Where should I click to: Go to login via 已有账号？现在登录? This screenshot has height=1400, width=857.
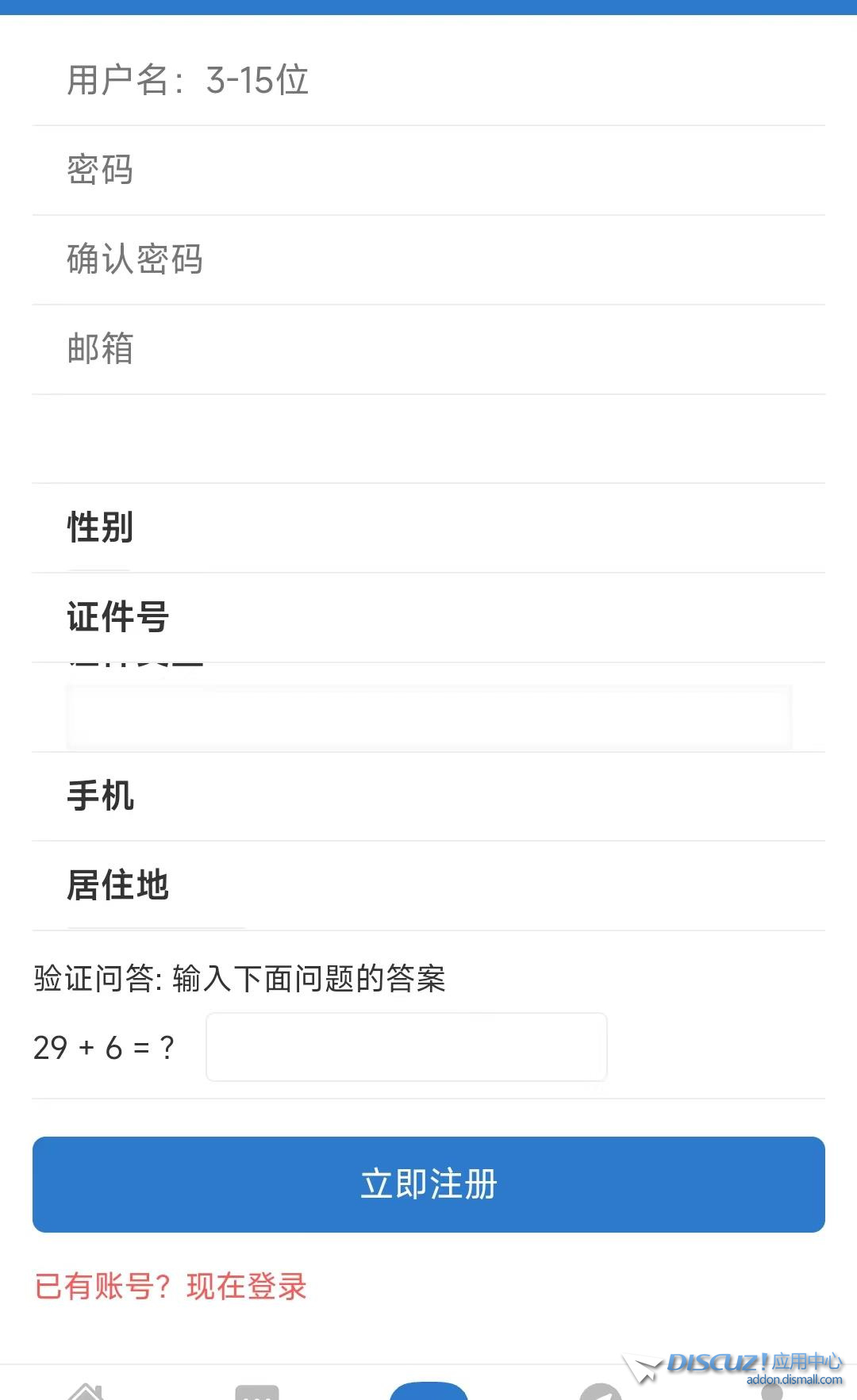(x=171, y=1286)
